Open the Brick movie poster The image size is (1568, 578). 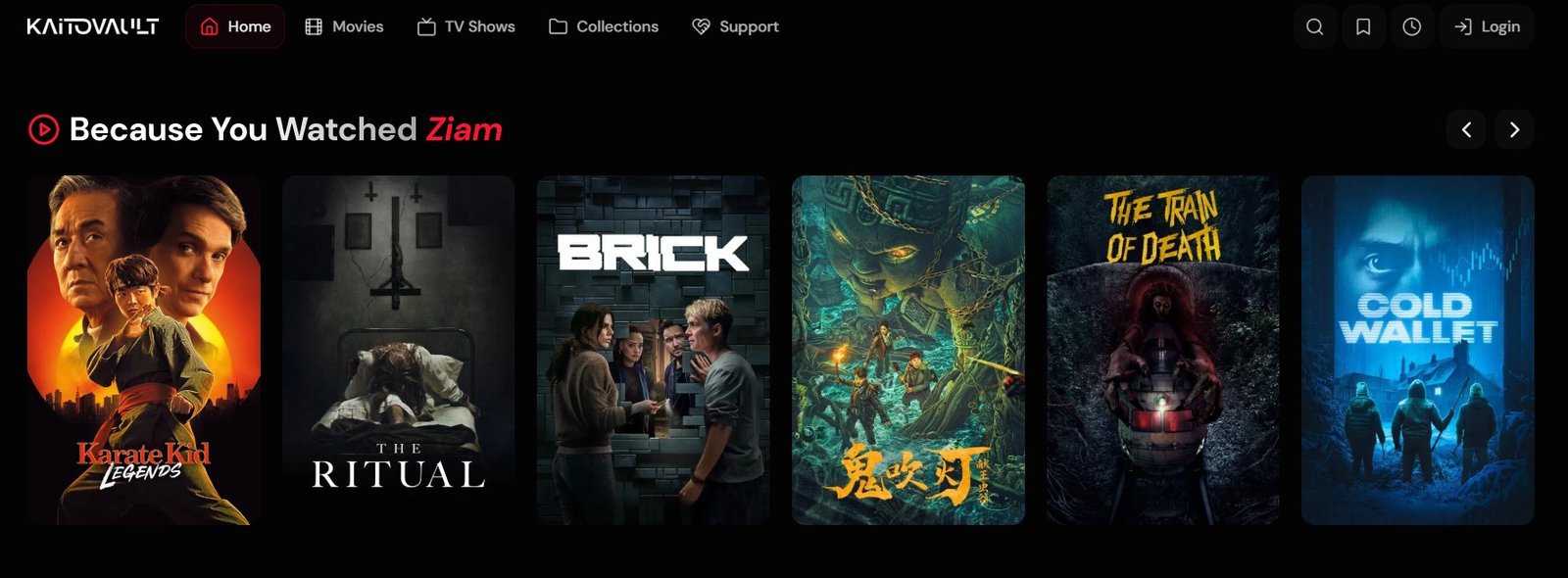pyautogui.click(x=654, y=350)
